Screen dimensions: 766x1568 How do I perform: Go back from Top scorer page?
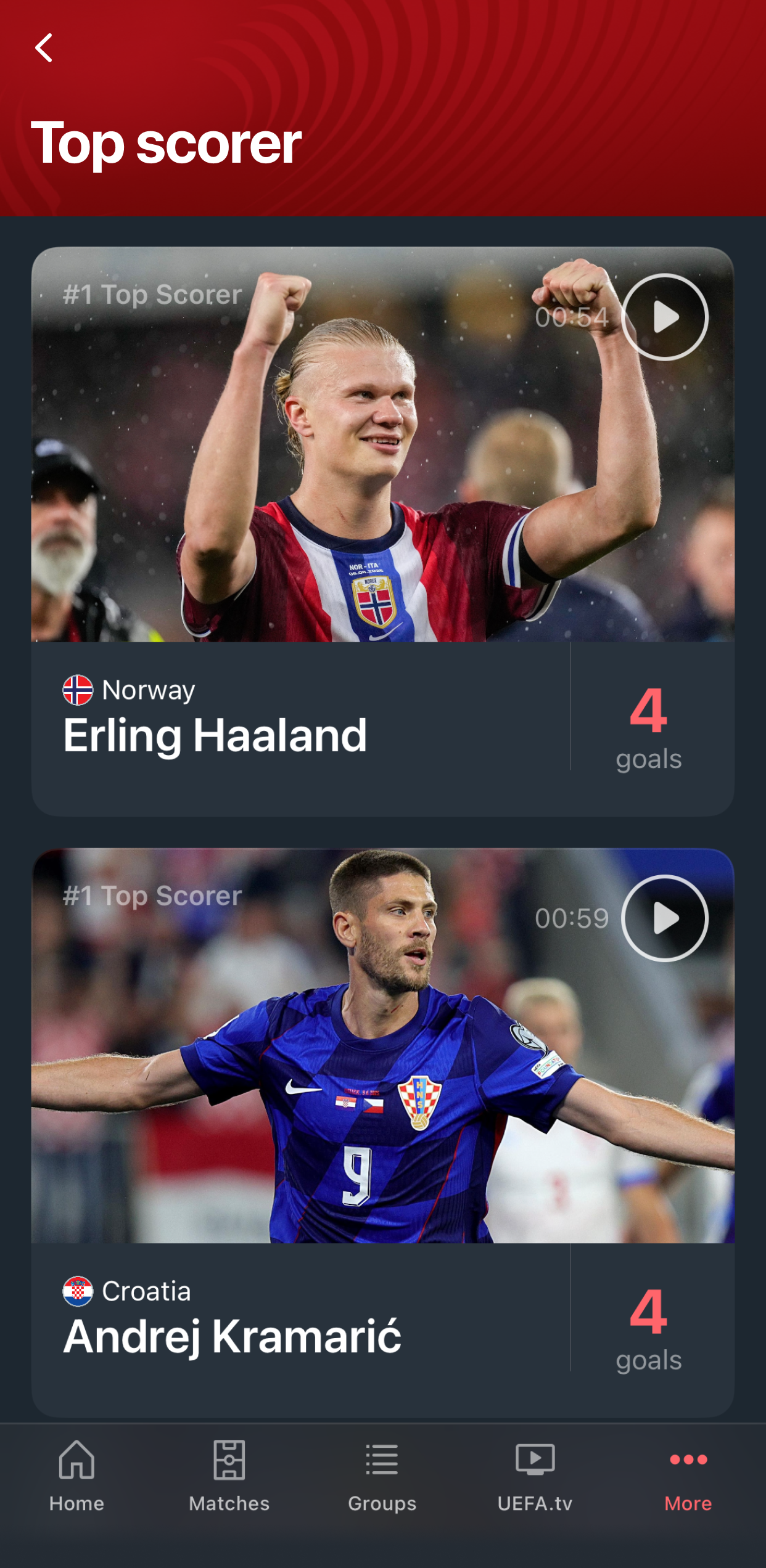pos(44,48)
